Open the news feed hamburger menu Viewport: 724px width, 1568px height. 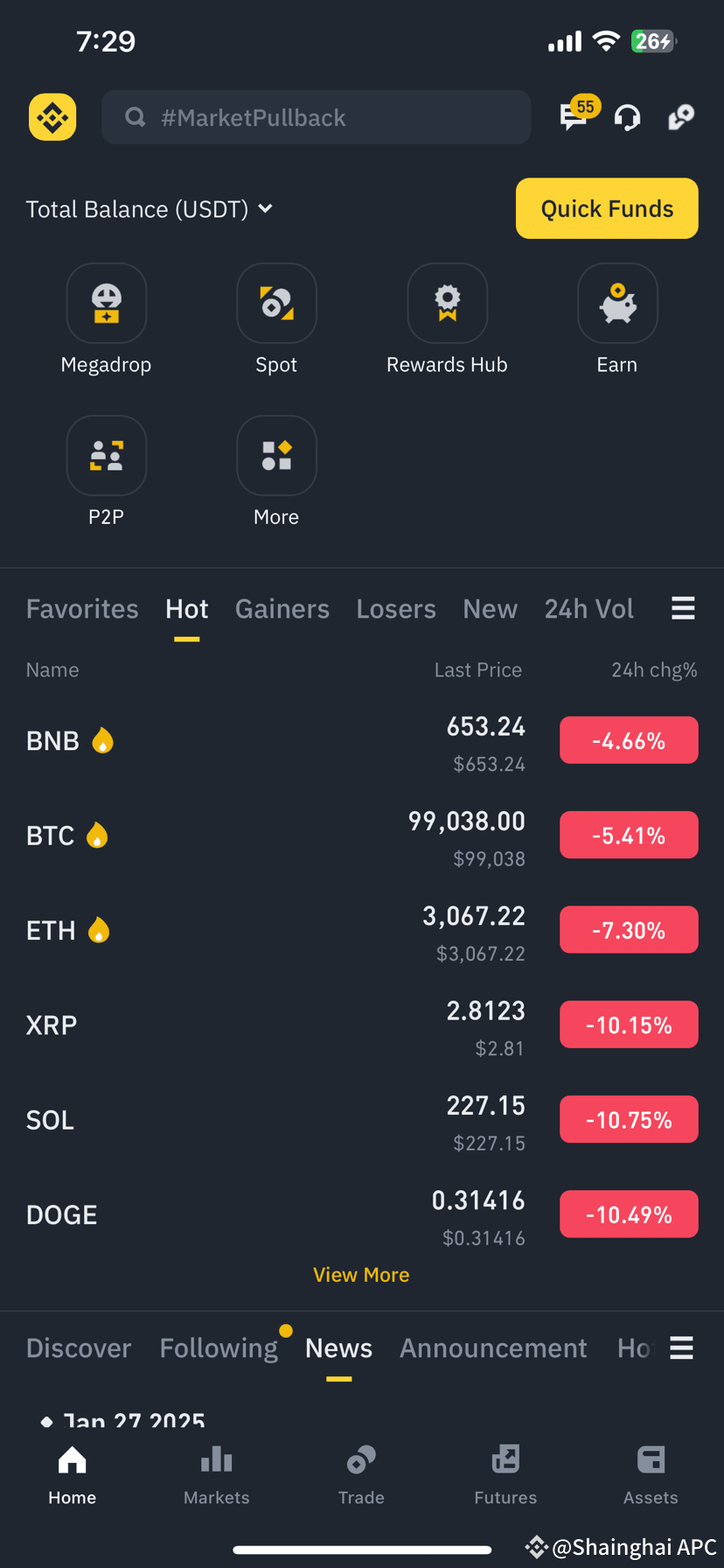683,1347
